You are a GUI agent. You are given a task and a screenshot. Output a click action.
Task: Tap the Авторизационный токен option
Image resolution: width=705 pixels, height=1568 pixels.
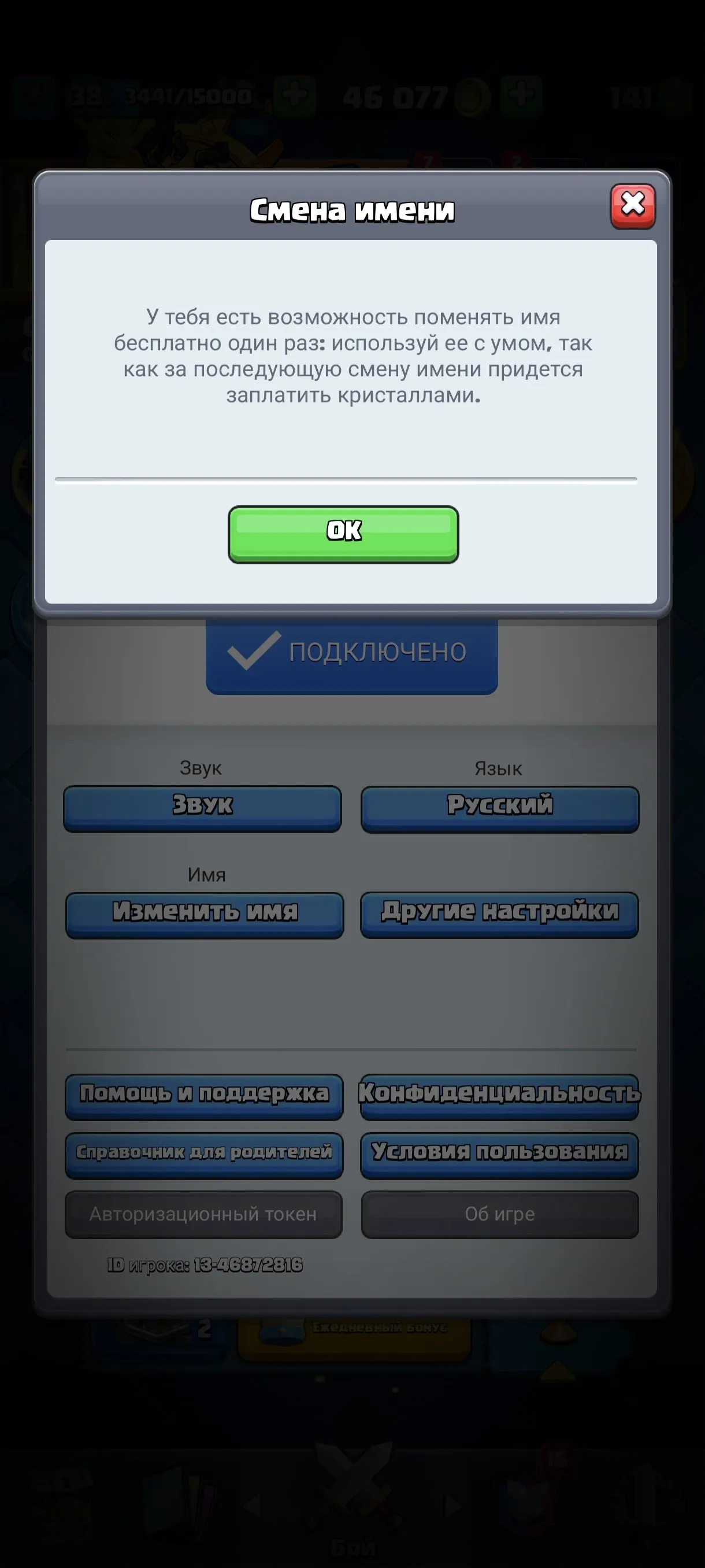pos(205,1214)
